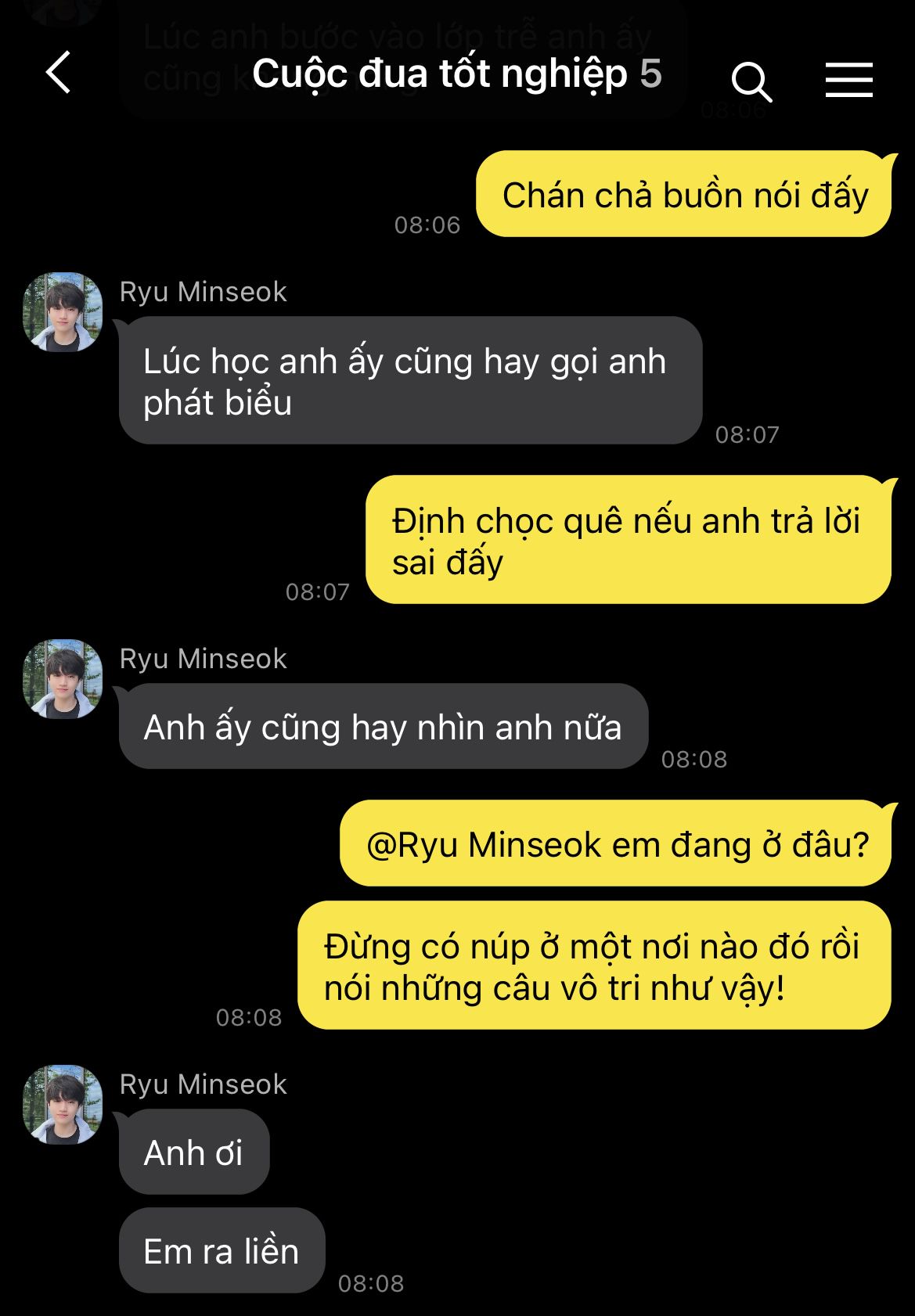Search within this group conversation
This screenshot has width=915, height=1316.
point(751,81)
